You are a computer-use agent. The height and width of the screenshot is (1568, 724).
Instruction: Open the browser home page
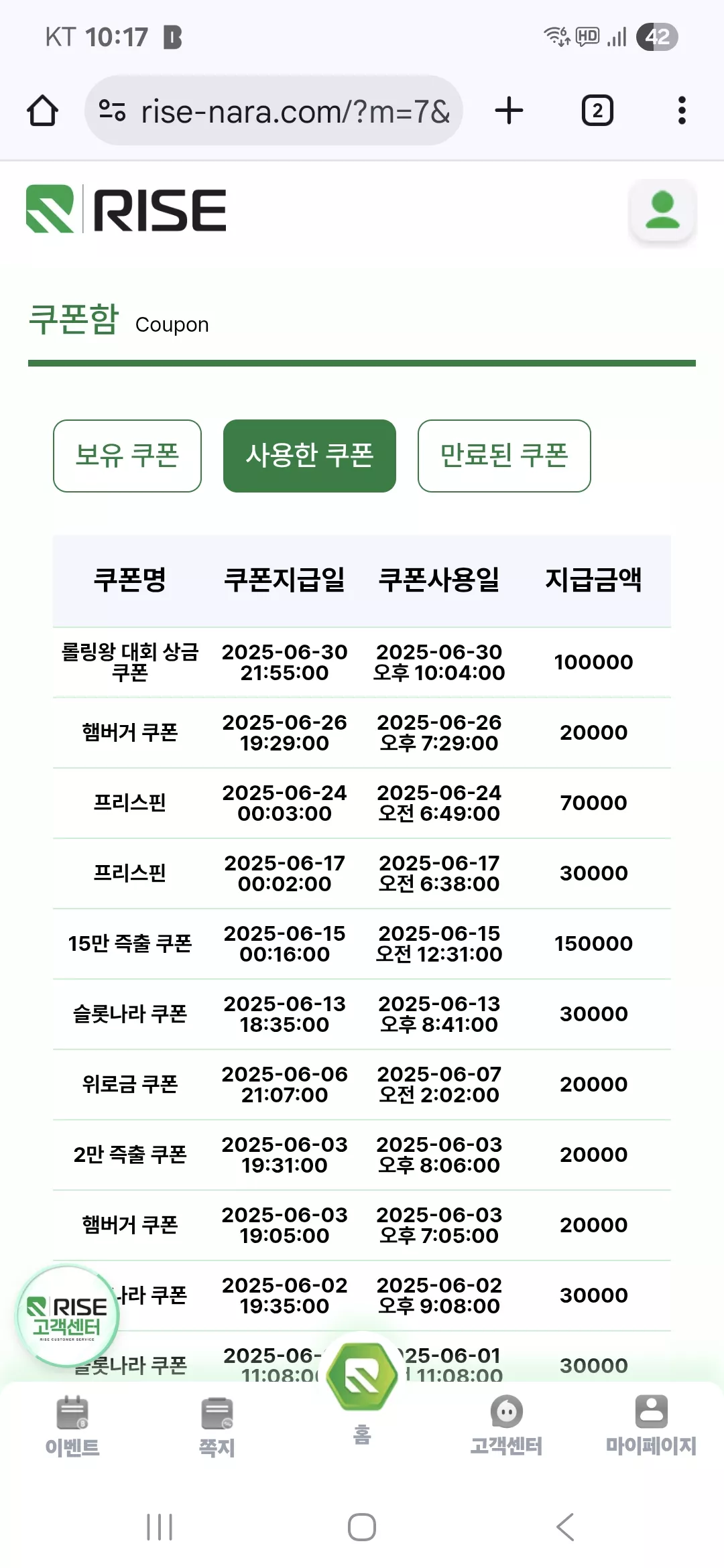[42, 111]
